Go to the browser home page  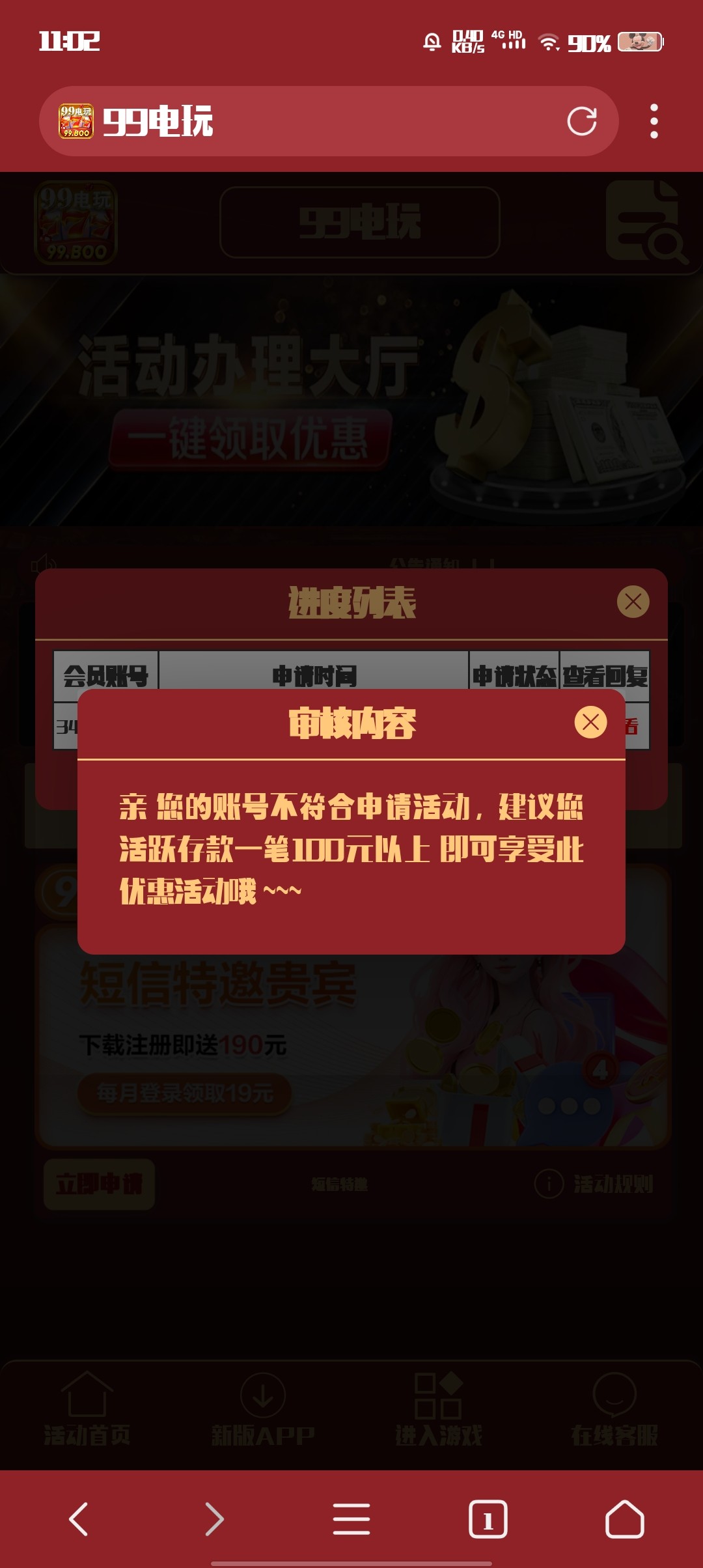(x=624, y=1519)
